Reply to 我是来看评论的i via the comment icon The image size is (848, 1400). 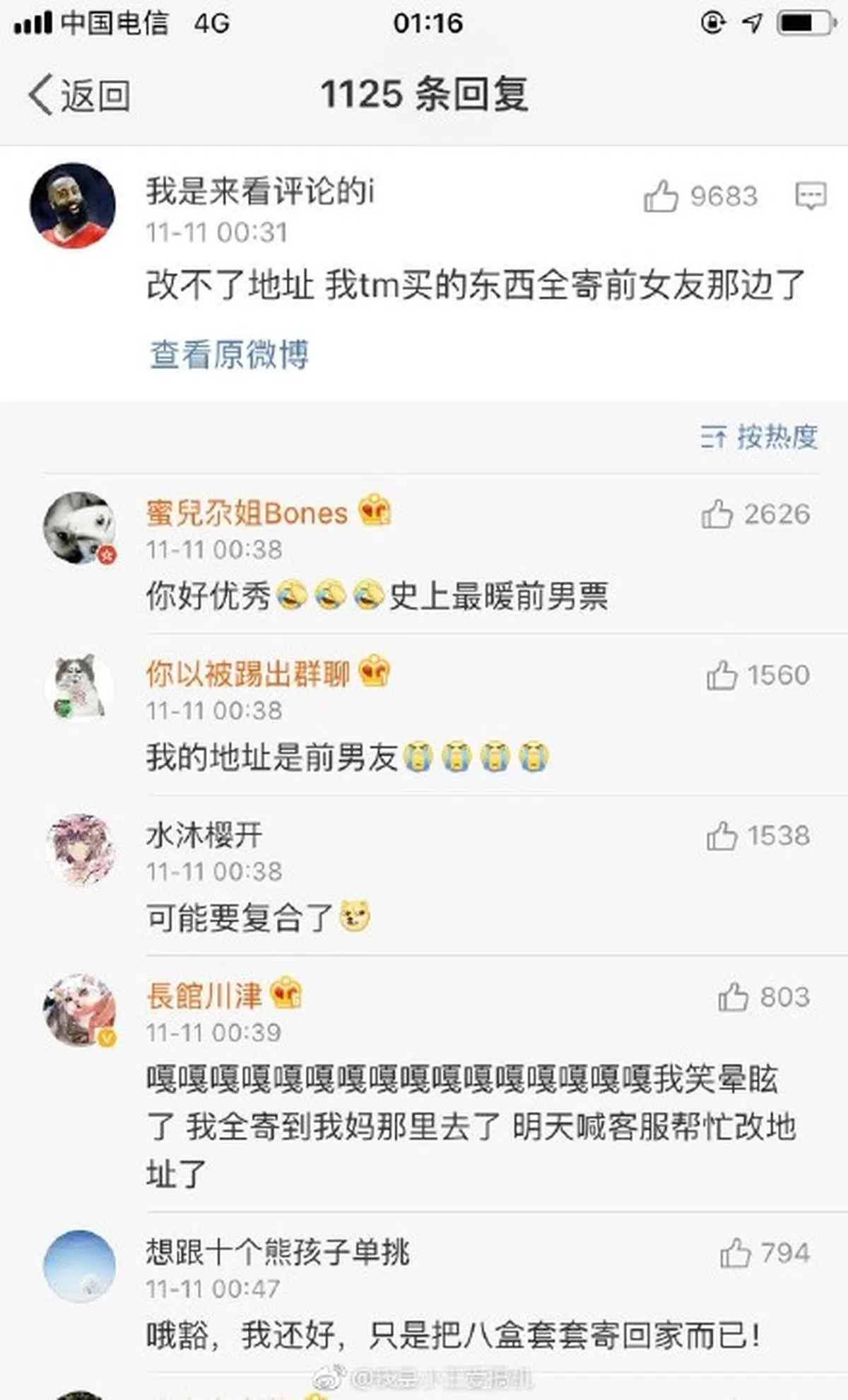pos(810,195)
